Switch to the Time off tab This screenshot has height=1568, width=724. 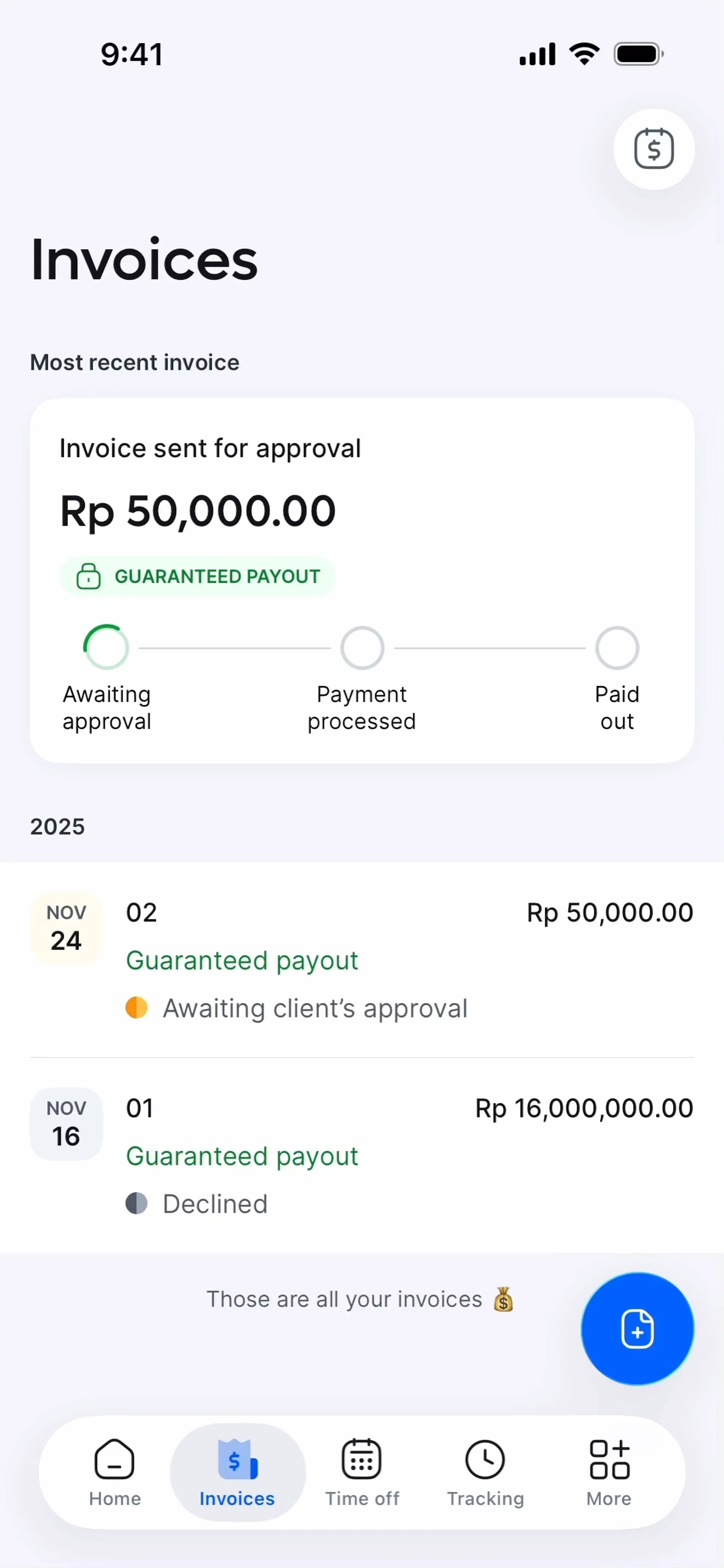(x=362, y=1472)
